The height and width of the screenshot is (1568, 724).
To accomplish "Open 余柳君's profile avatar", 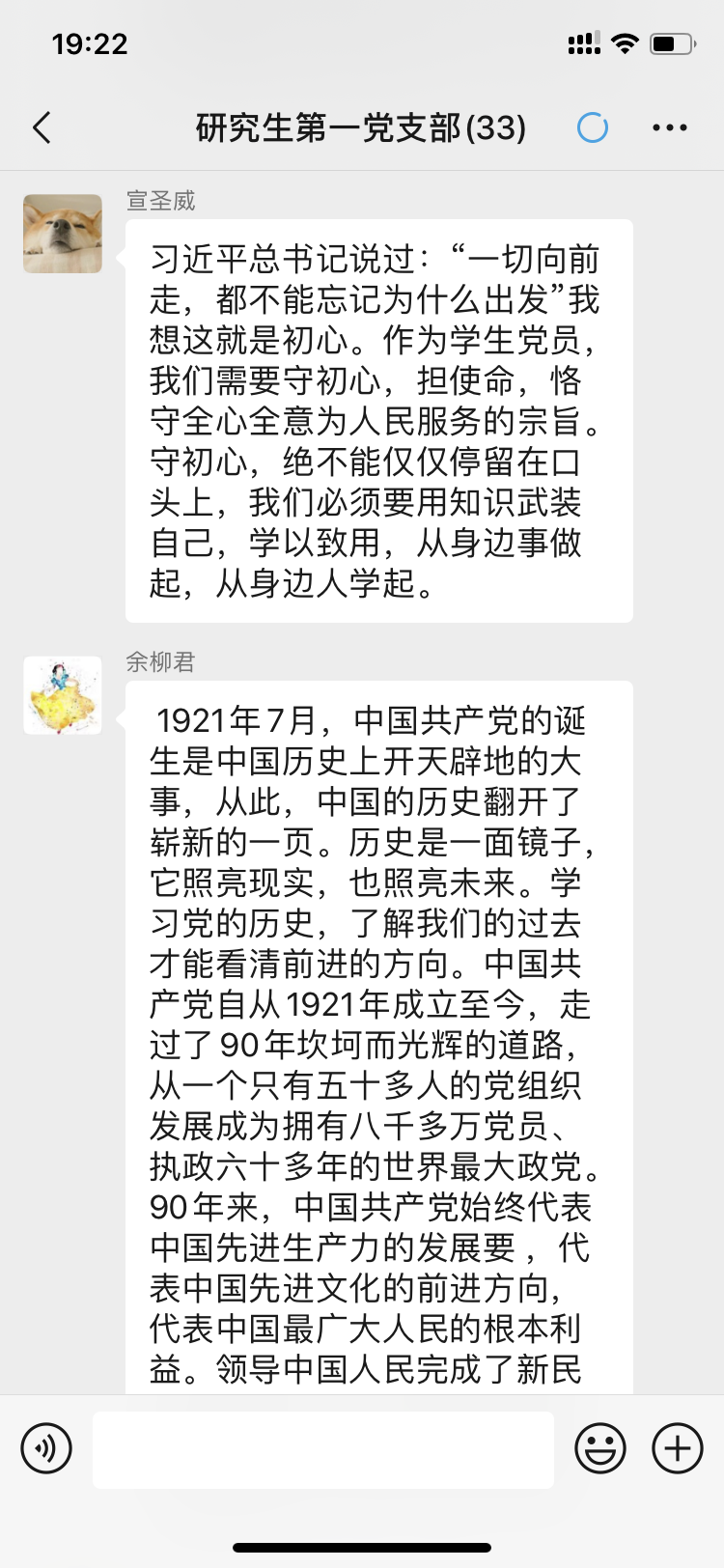I will tap(63, 695).
